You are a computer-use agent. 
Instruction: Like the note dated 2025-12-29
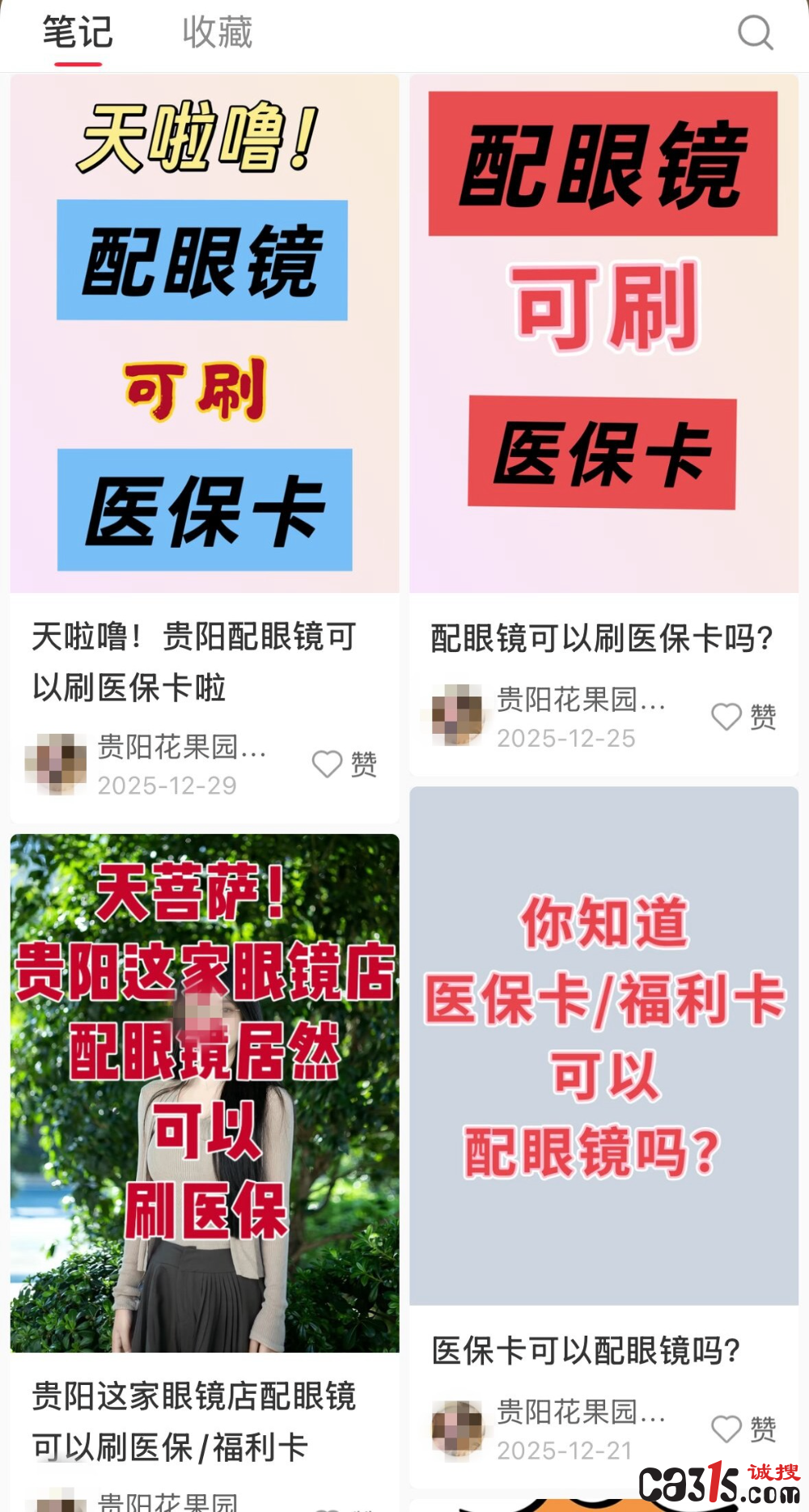coord(345,764)
